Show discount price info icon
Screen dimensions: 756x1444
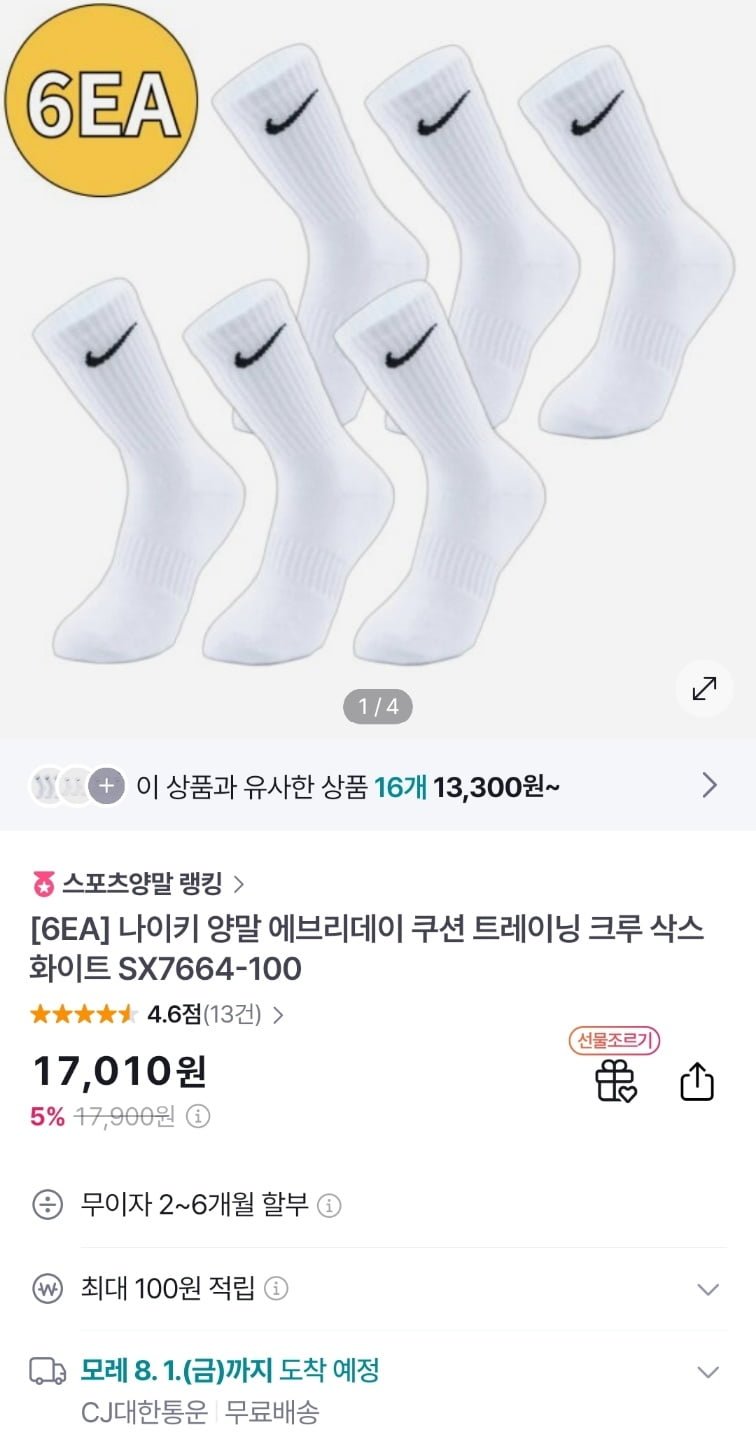(x=199, y=1116)
